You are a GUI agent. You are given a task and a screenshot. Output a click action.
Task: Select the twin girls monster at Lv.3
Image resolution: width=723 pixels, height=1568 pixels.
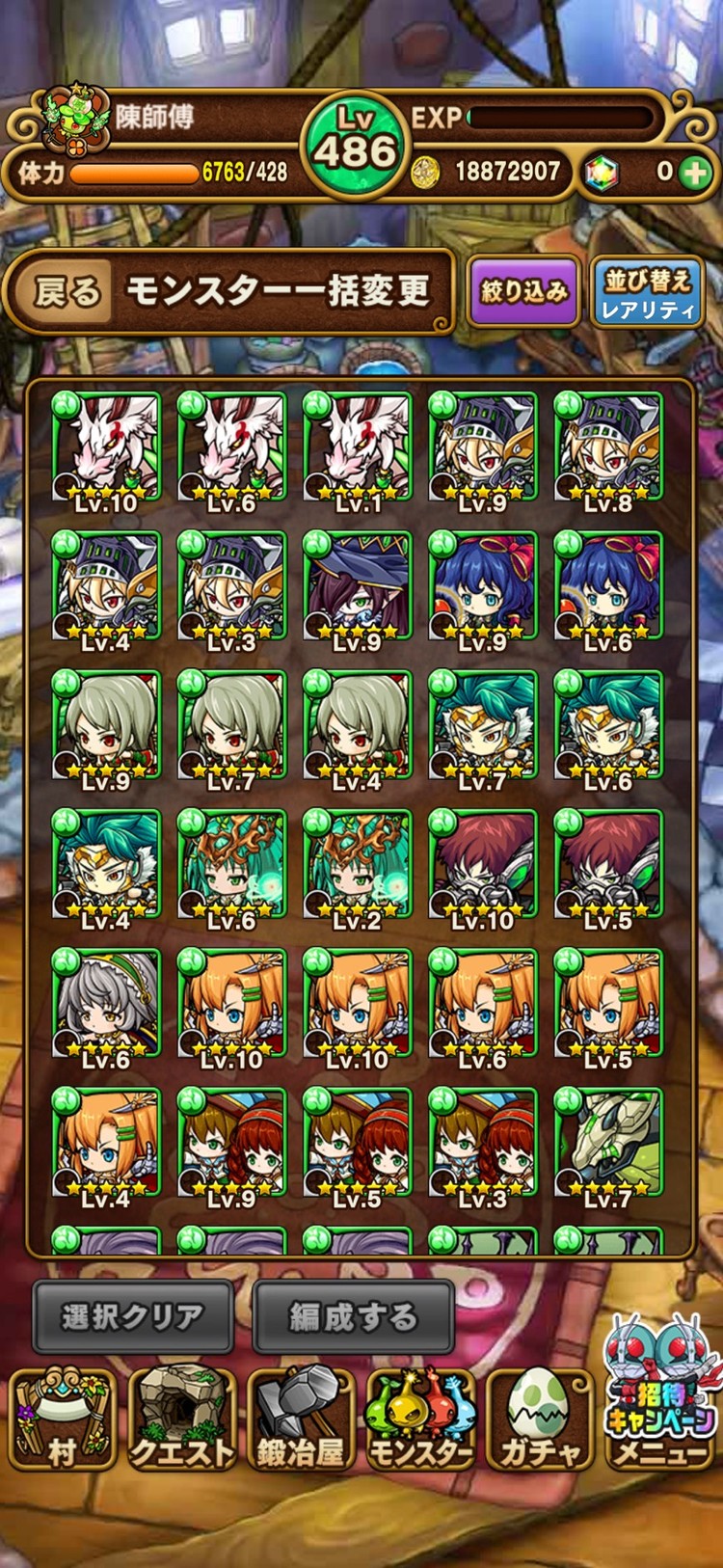482,1145
